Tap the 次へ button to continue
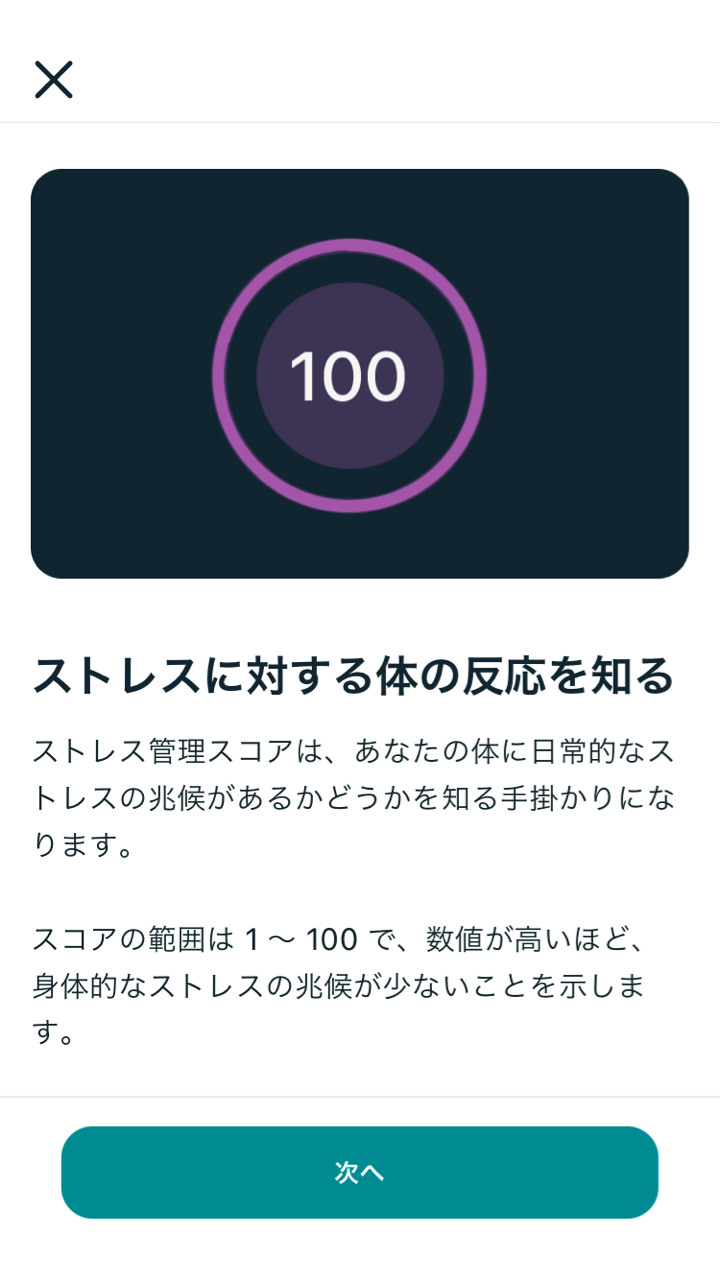This screenshot has width=720, height=1280. (x=360, y=1172)
